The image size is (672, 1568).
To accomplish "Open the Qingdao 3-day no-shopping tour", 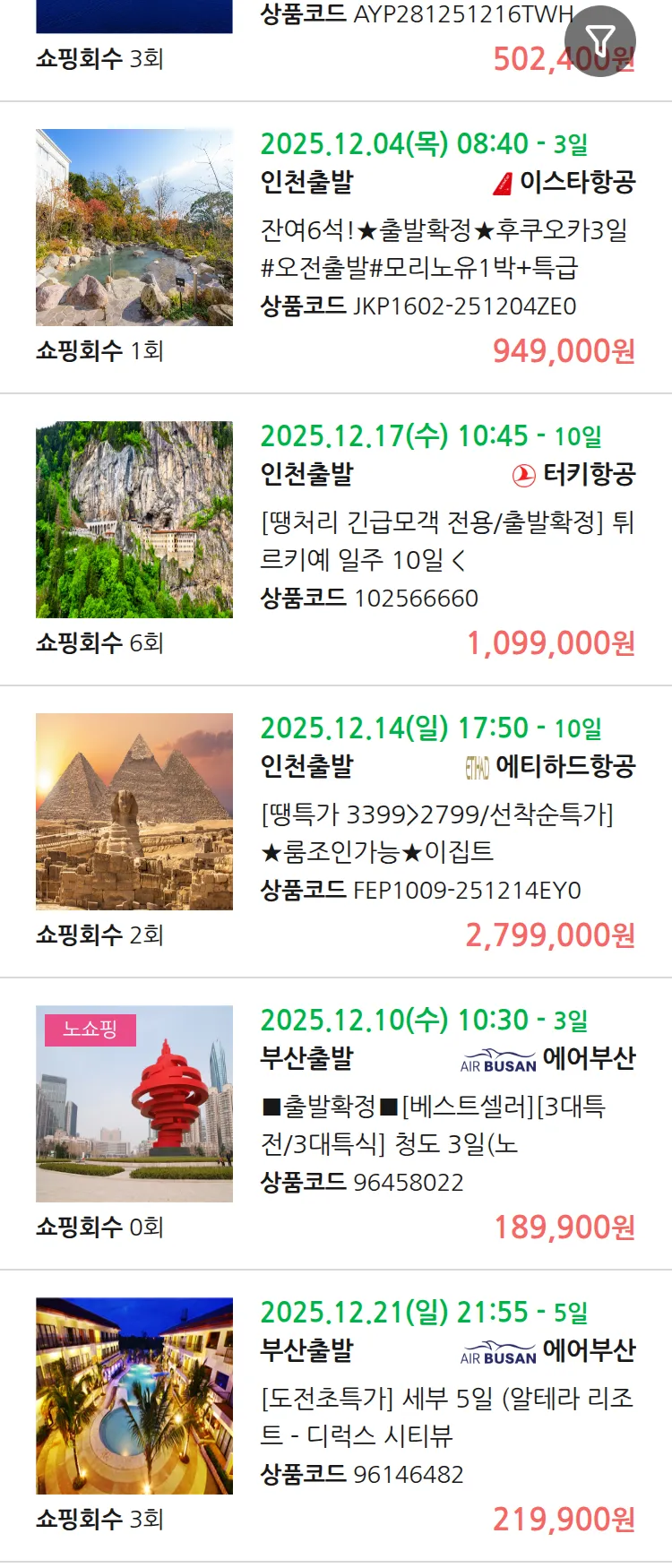I will (x=433, y=1125).
